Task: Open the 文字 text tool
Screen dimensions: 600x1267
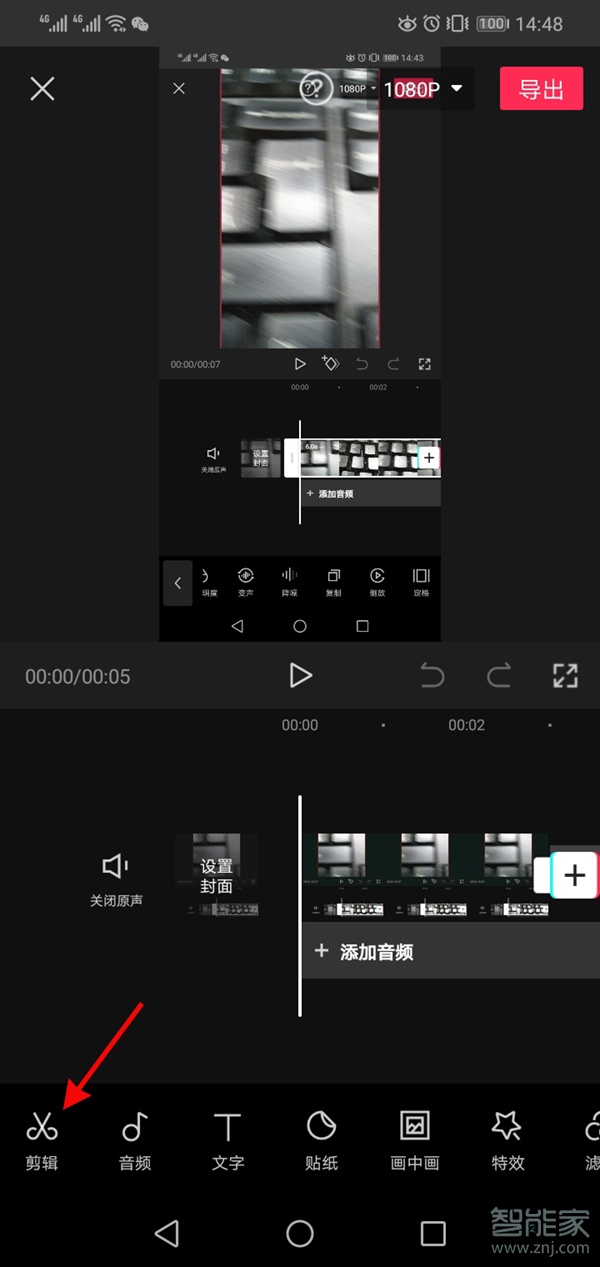Action: click(x=228, y=1140)
